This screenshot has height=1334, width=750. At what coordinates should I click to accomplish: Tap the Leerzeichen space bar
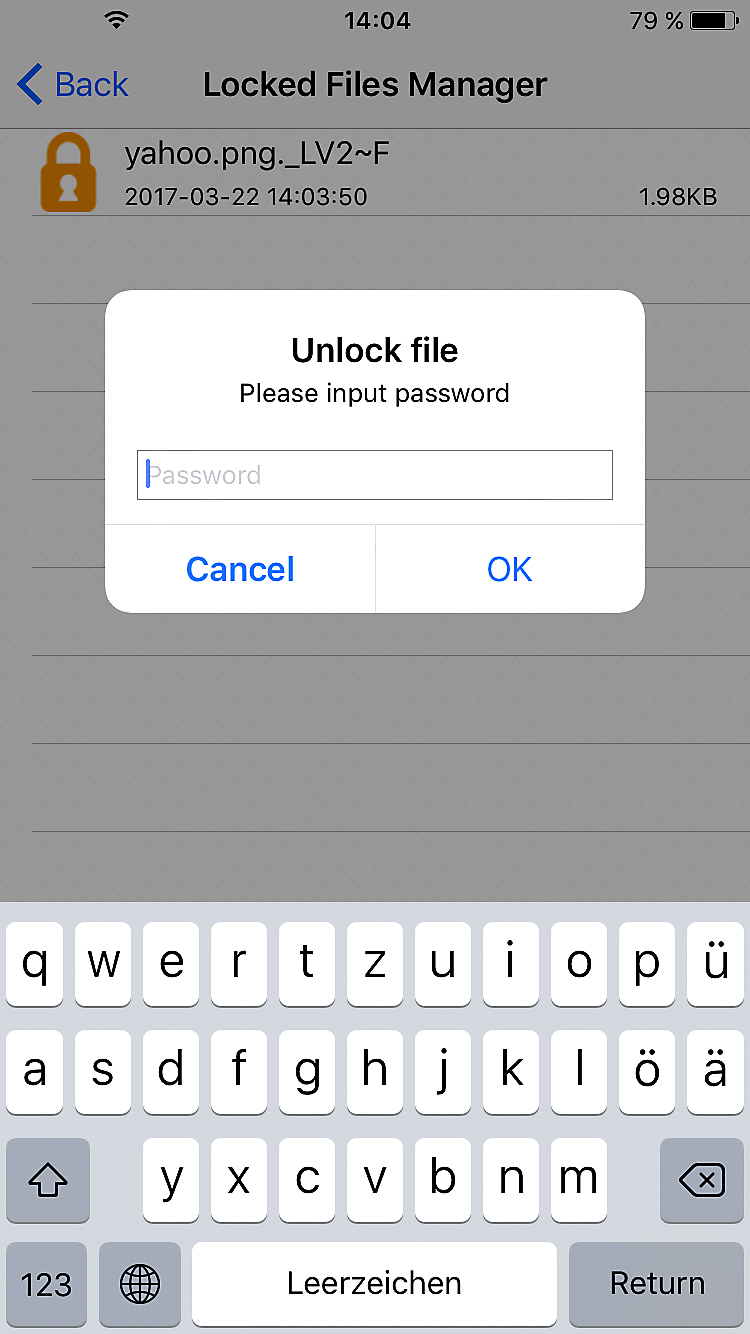pos(374,1283)
